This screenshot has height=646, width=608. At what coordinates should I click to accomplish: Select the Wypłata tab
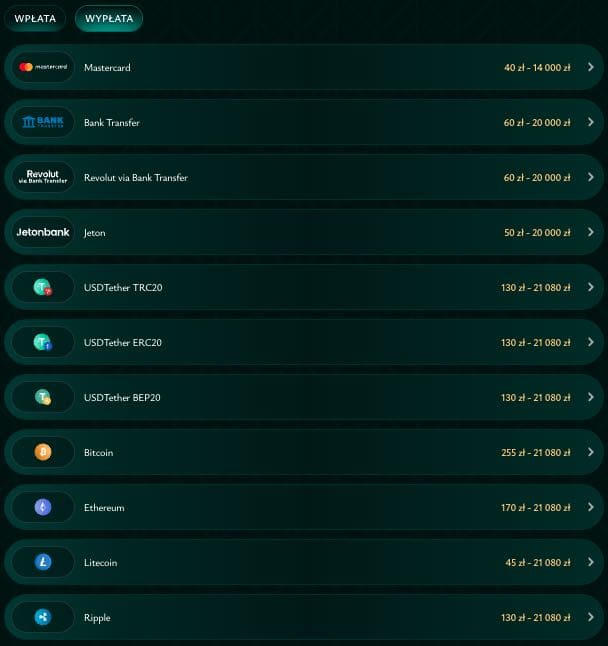click(109, 18)
